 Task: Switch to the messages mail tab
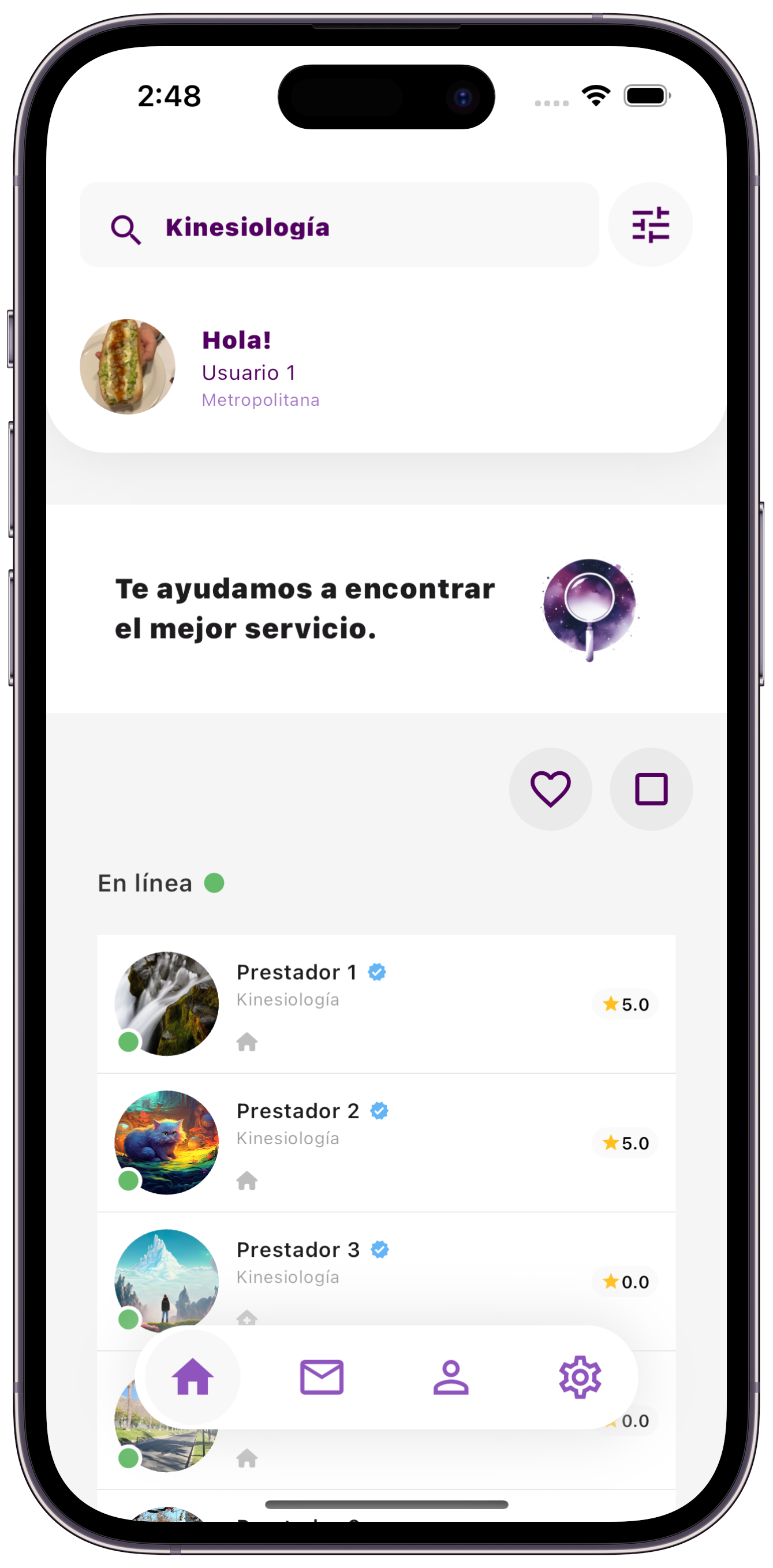(322, 1377)
